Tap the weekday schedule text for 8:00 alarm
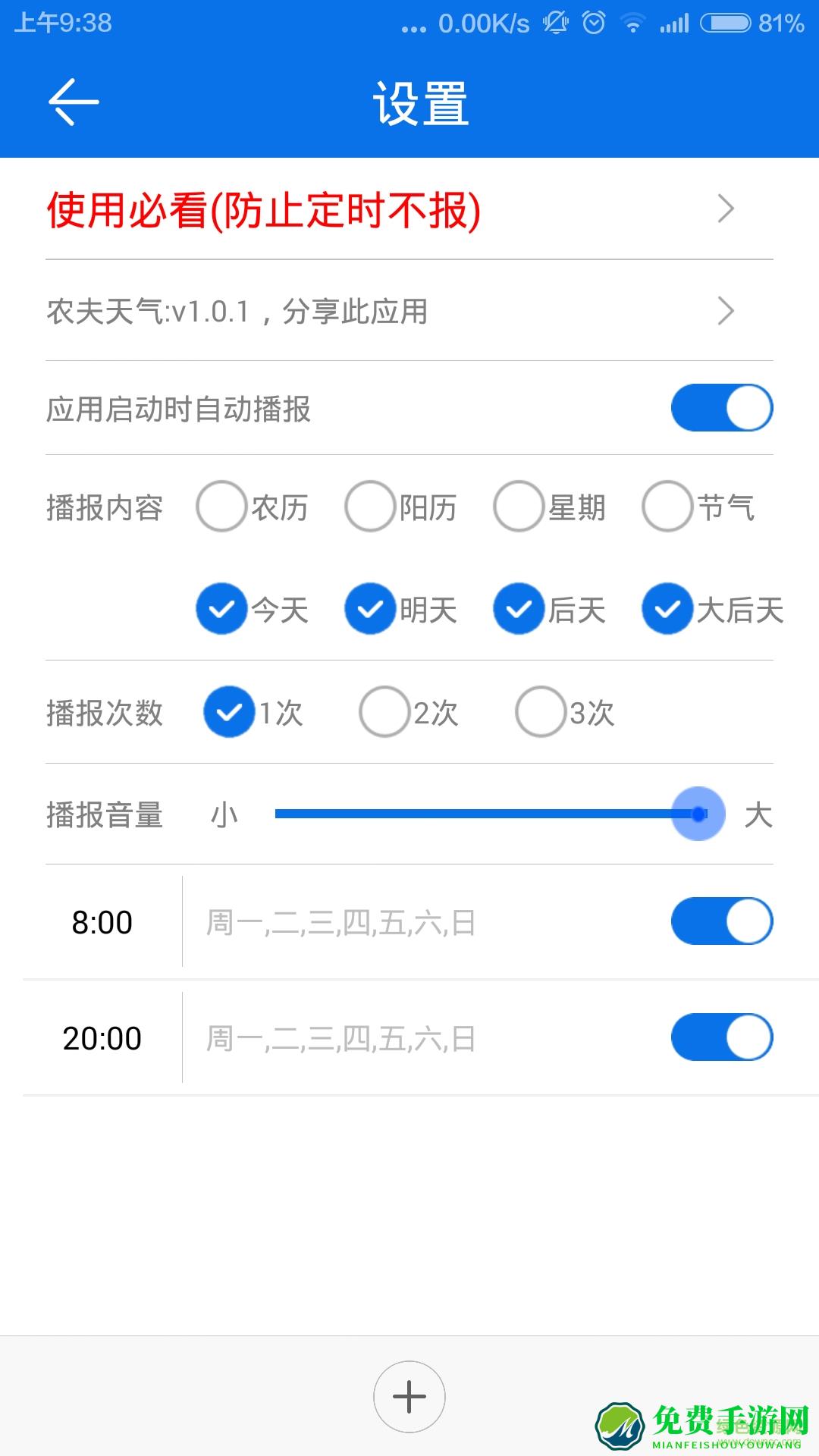819x1456 pixels. pos(341,921)
